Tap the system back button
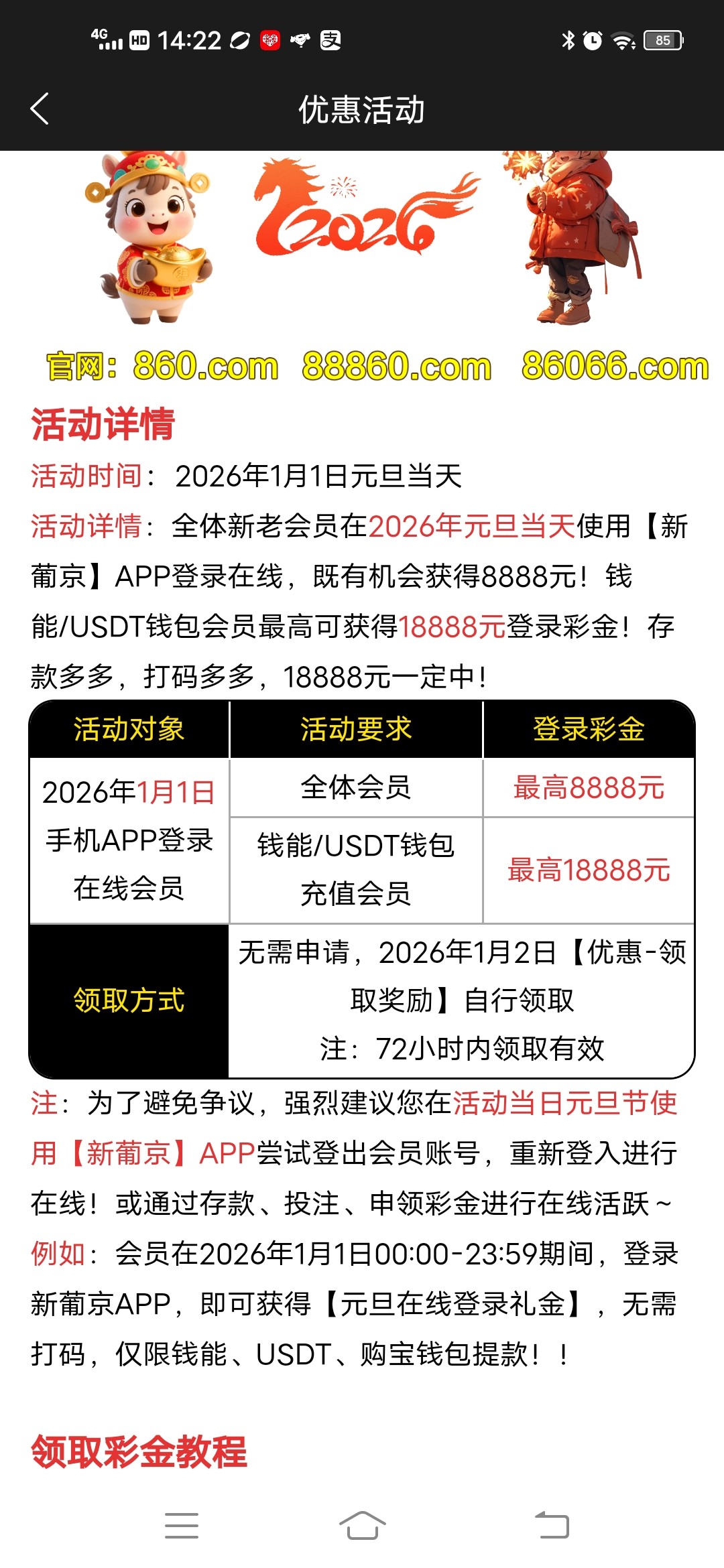The height and width of the screenshot is (1568, 724). point(552,1526)
